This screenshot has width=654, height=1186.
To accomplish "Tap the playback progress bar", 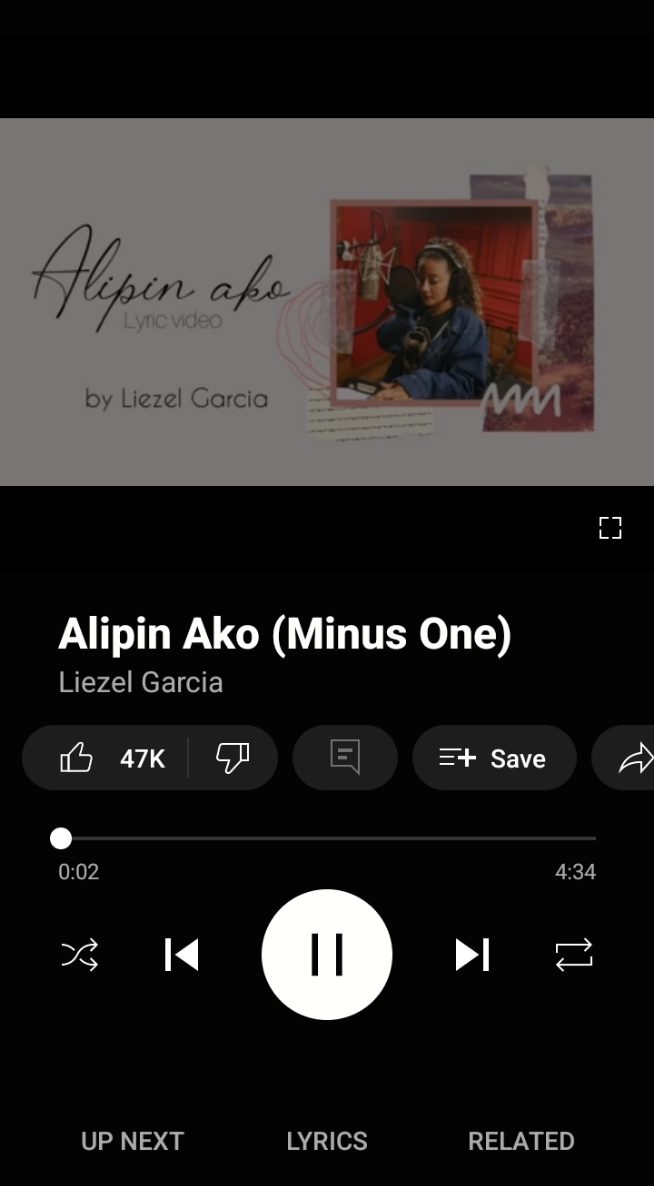I will pyautogui.click(x=327, y=838).
